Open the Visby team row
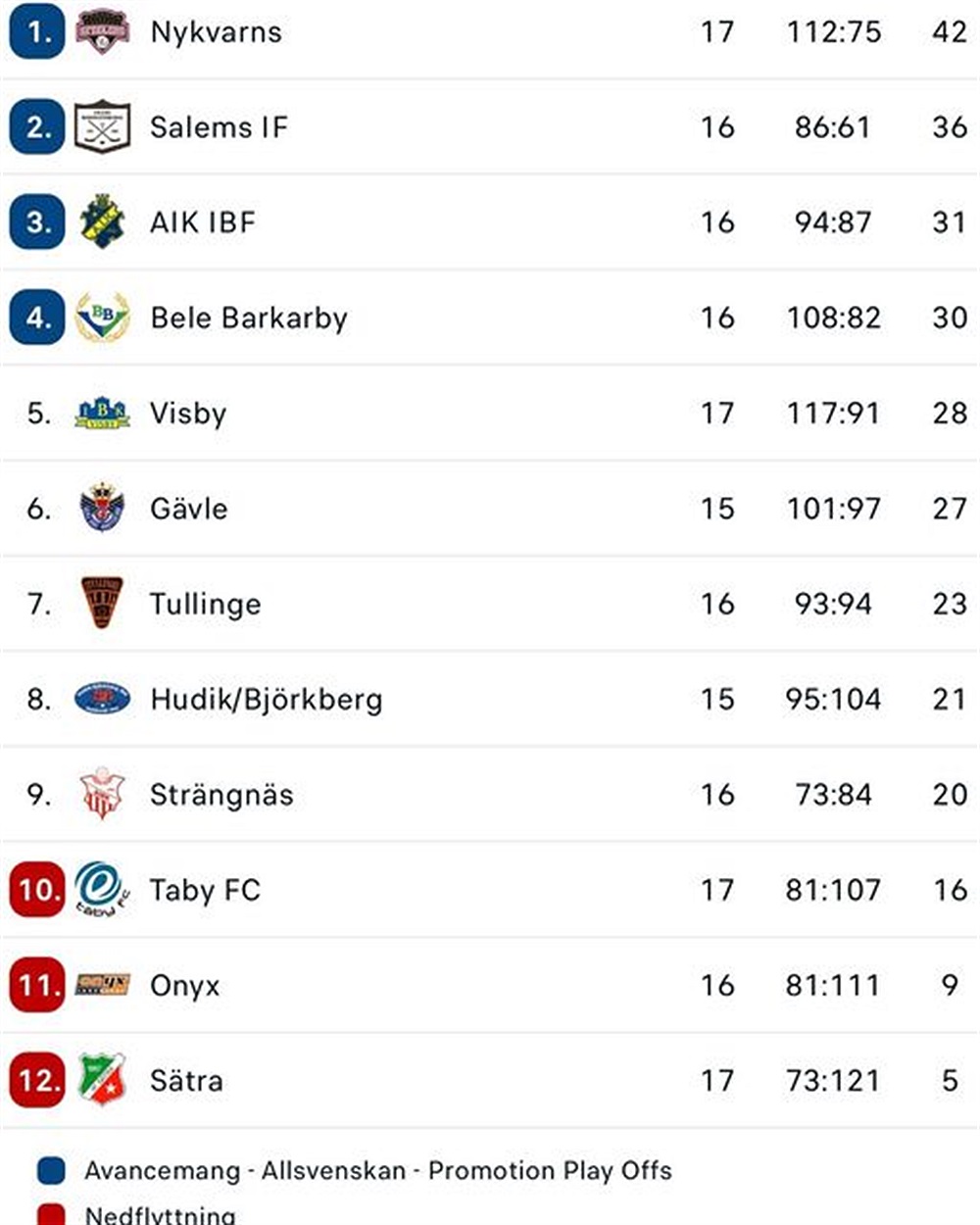Screen dimensions: 980x1225 click(x=187, y=414)
